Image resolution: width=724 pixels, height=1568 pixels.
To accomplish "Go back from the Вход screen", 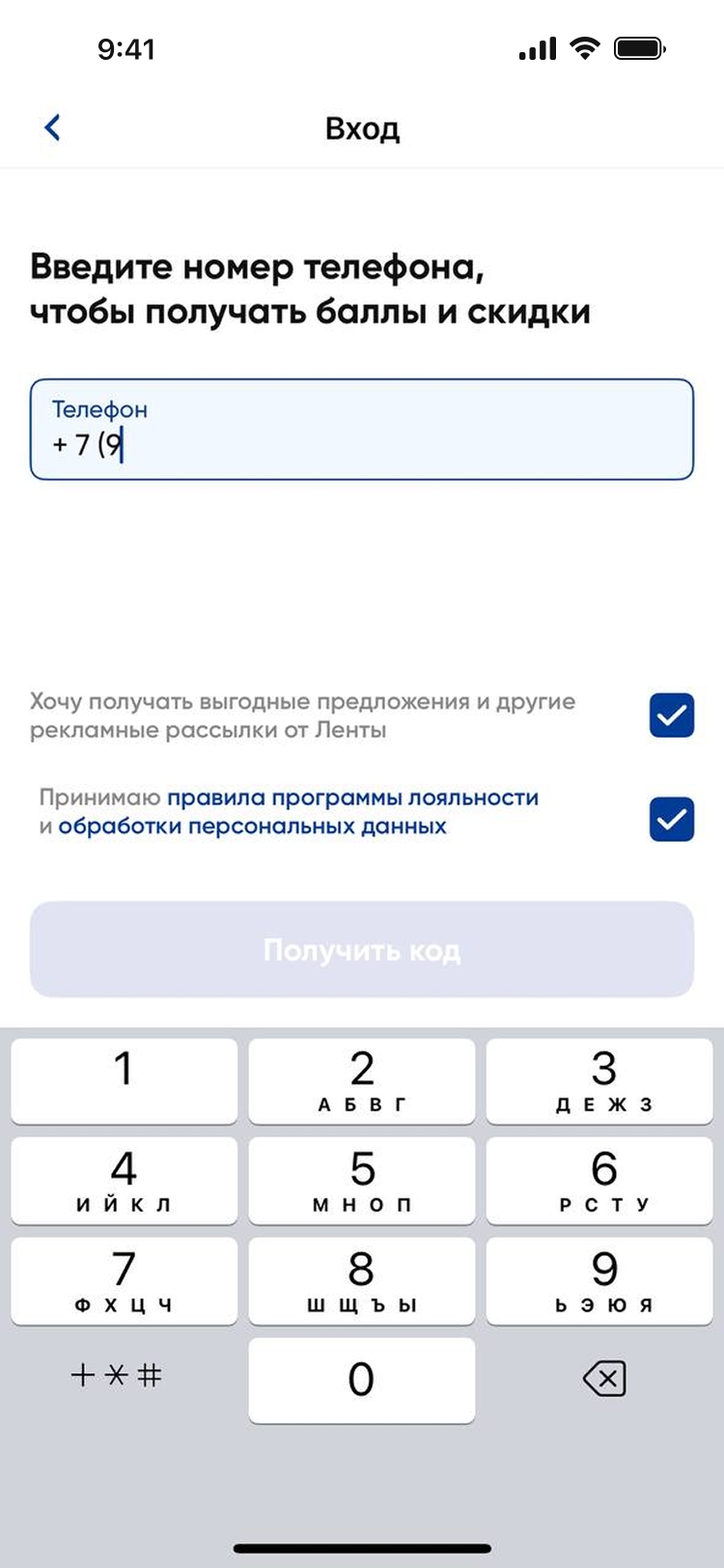I will pos(53,127).
